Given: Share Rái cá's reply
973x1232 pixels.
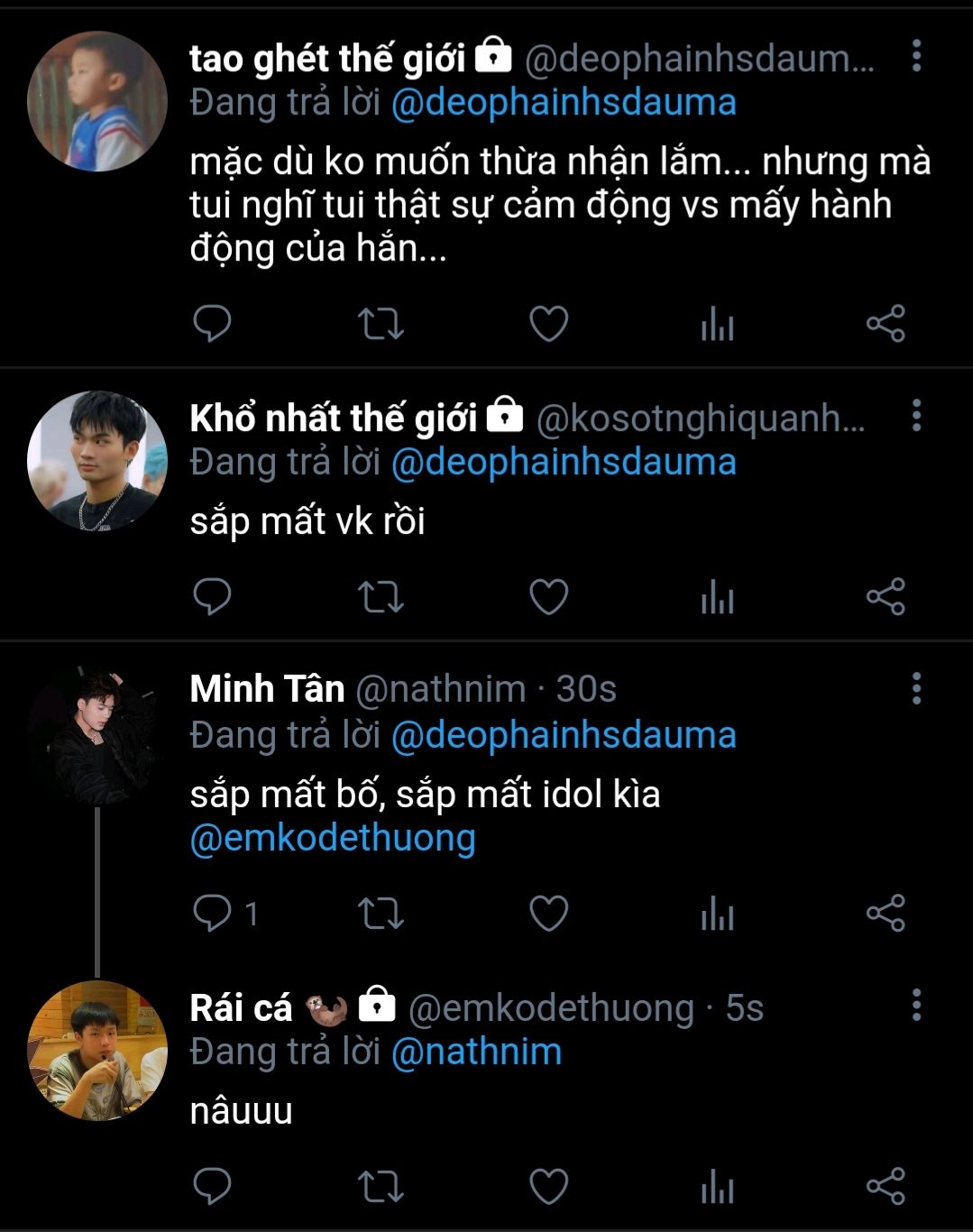Looking at the screenshot, I should point(886,1187).
